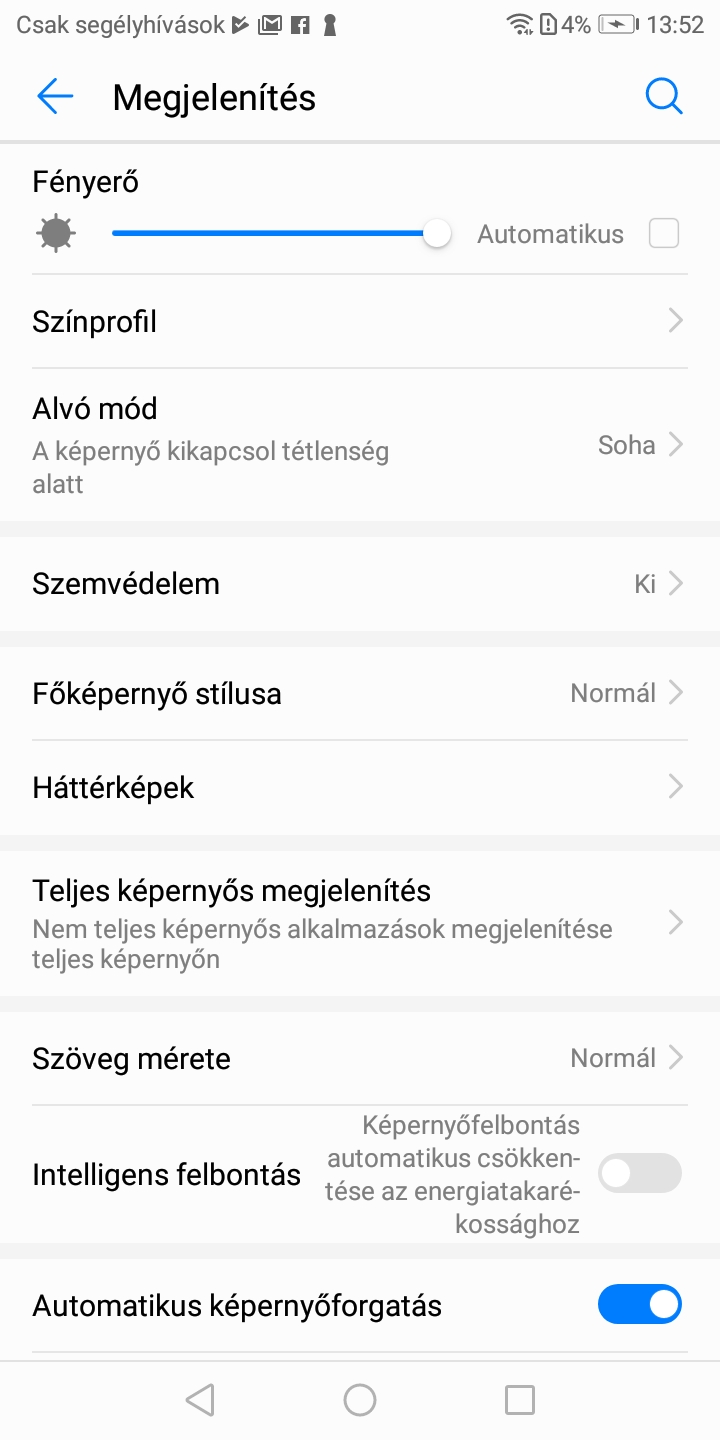The image size is (720, 1440).
Task: Open recent apps from navigation bar
Action: pos(519,1400)
